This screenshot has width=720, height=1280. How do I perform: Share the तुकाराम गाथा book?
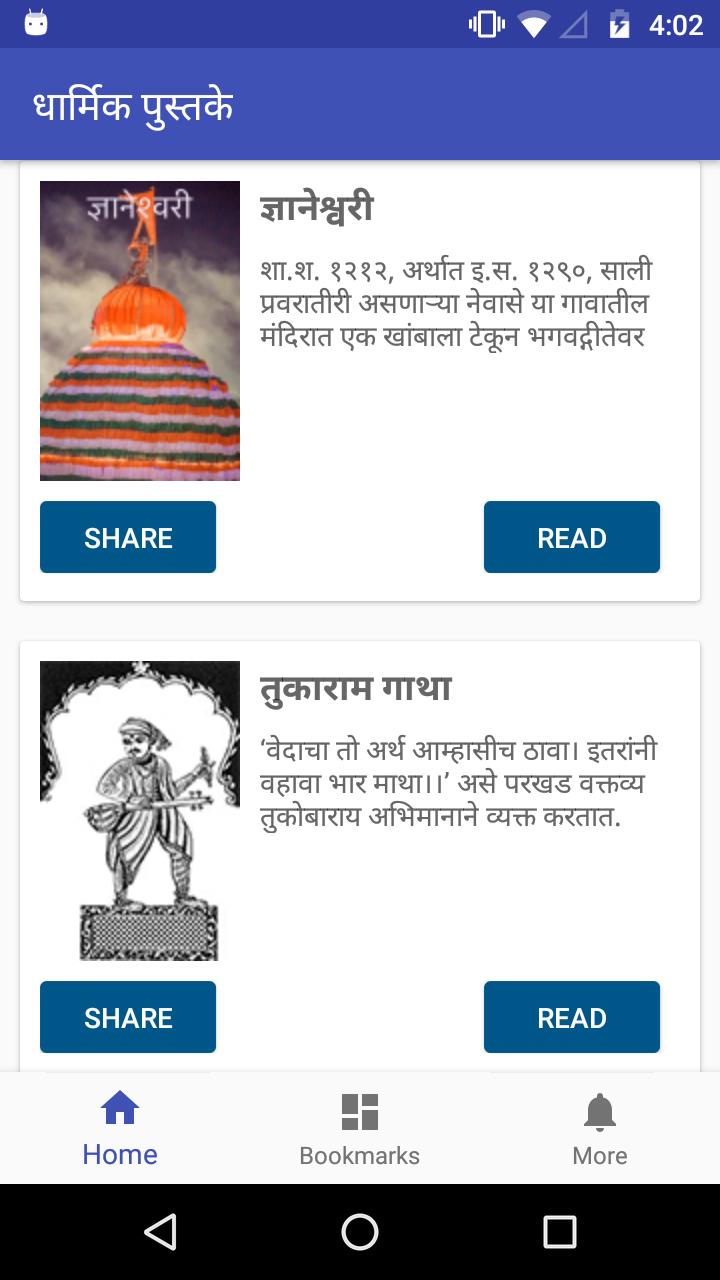127,1017
